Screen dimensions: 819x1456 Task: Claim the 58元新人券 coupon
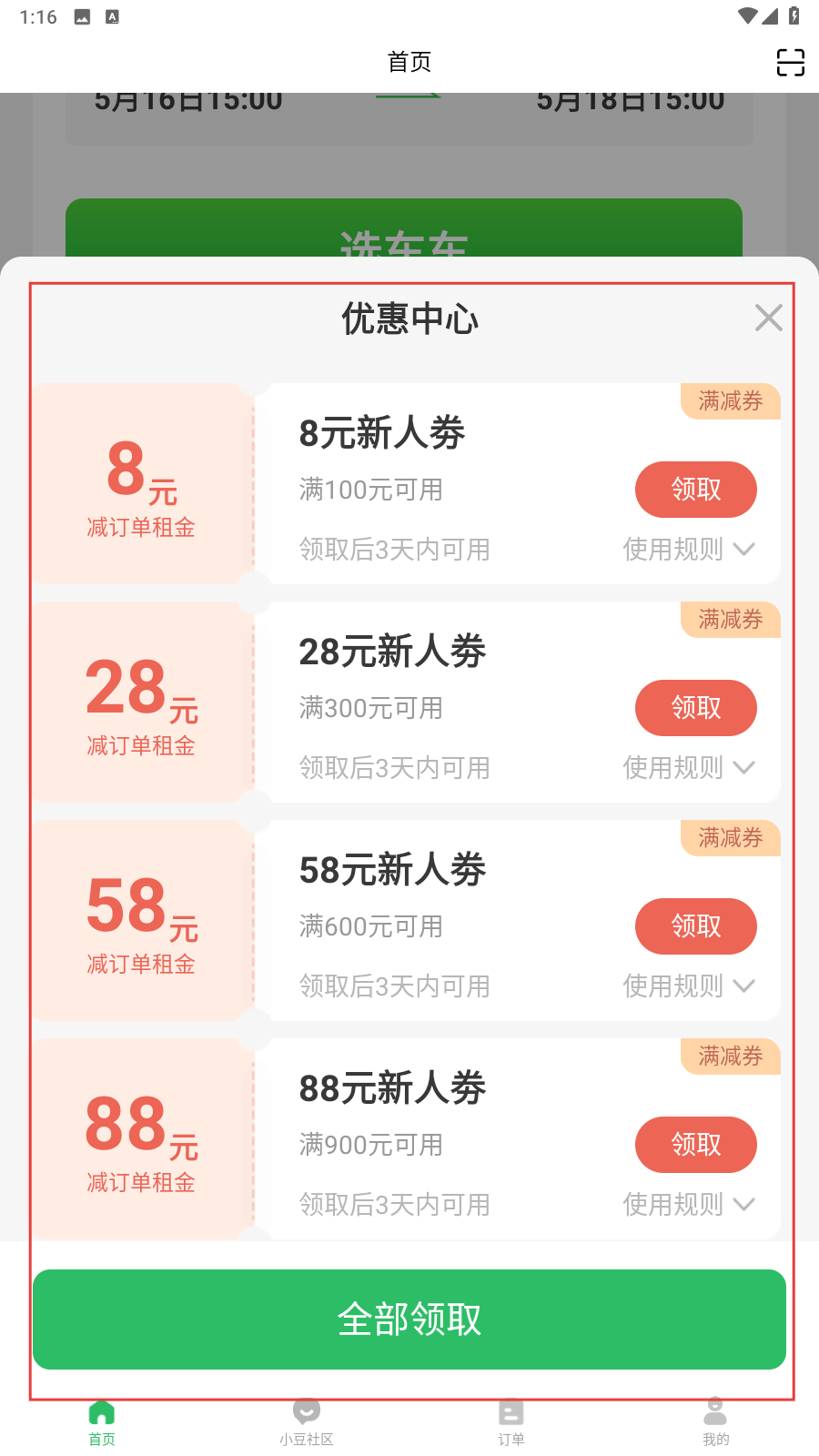696,926
